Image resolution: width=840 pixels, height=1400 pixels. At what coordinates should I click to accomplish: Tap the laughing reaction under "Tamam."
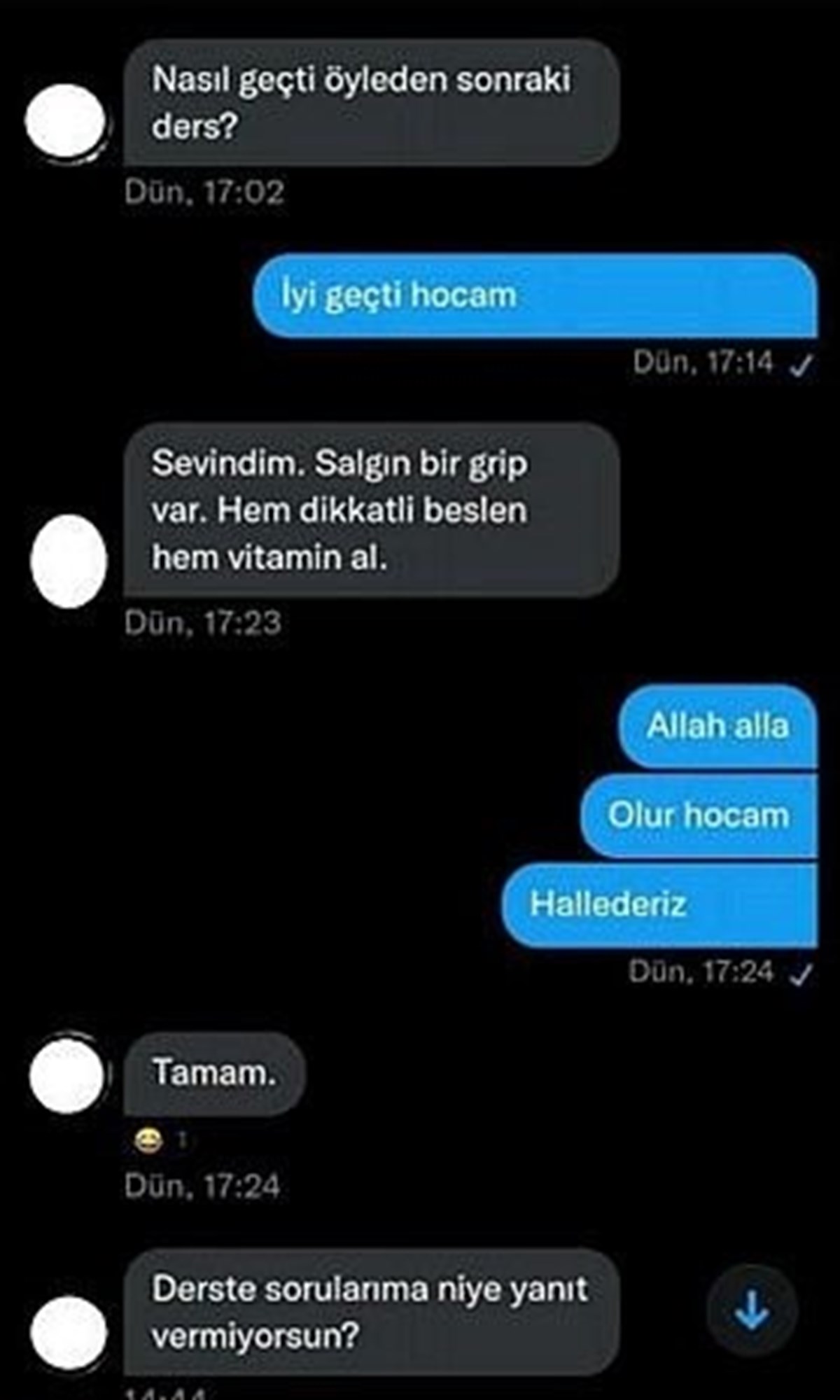click(148, 1142)
